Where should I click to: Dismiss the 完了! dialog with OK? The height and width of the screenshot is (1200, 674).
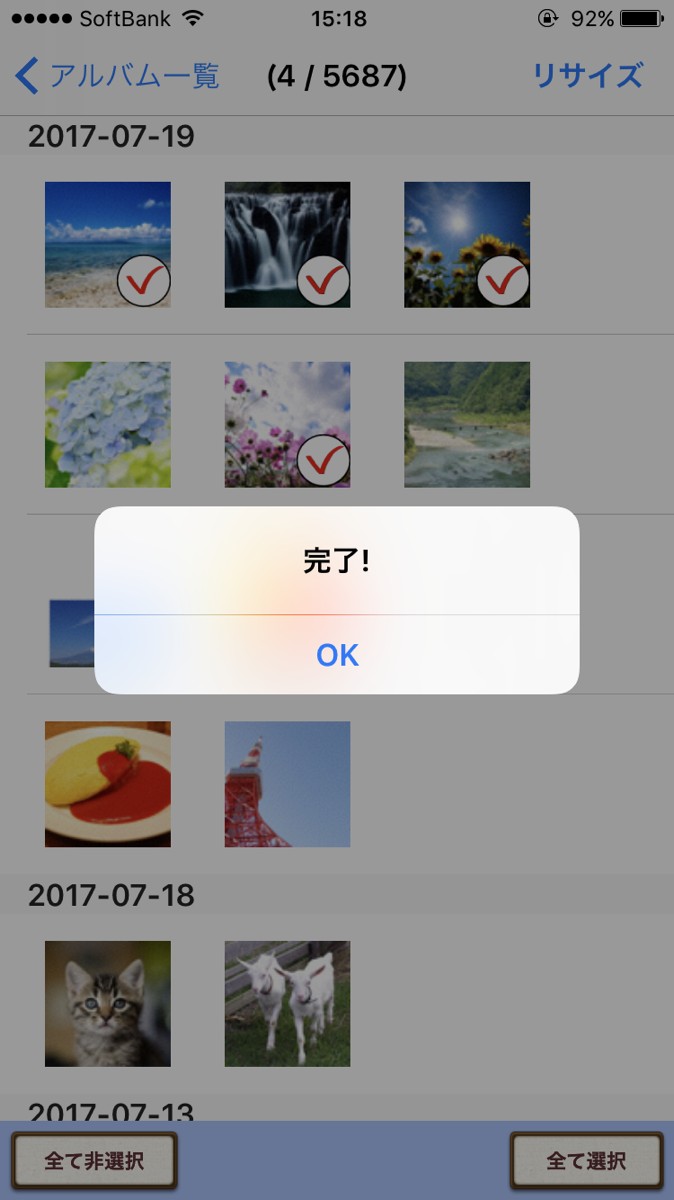click(x=337, y=655)
